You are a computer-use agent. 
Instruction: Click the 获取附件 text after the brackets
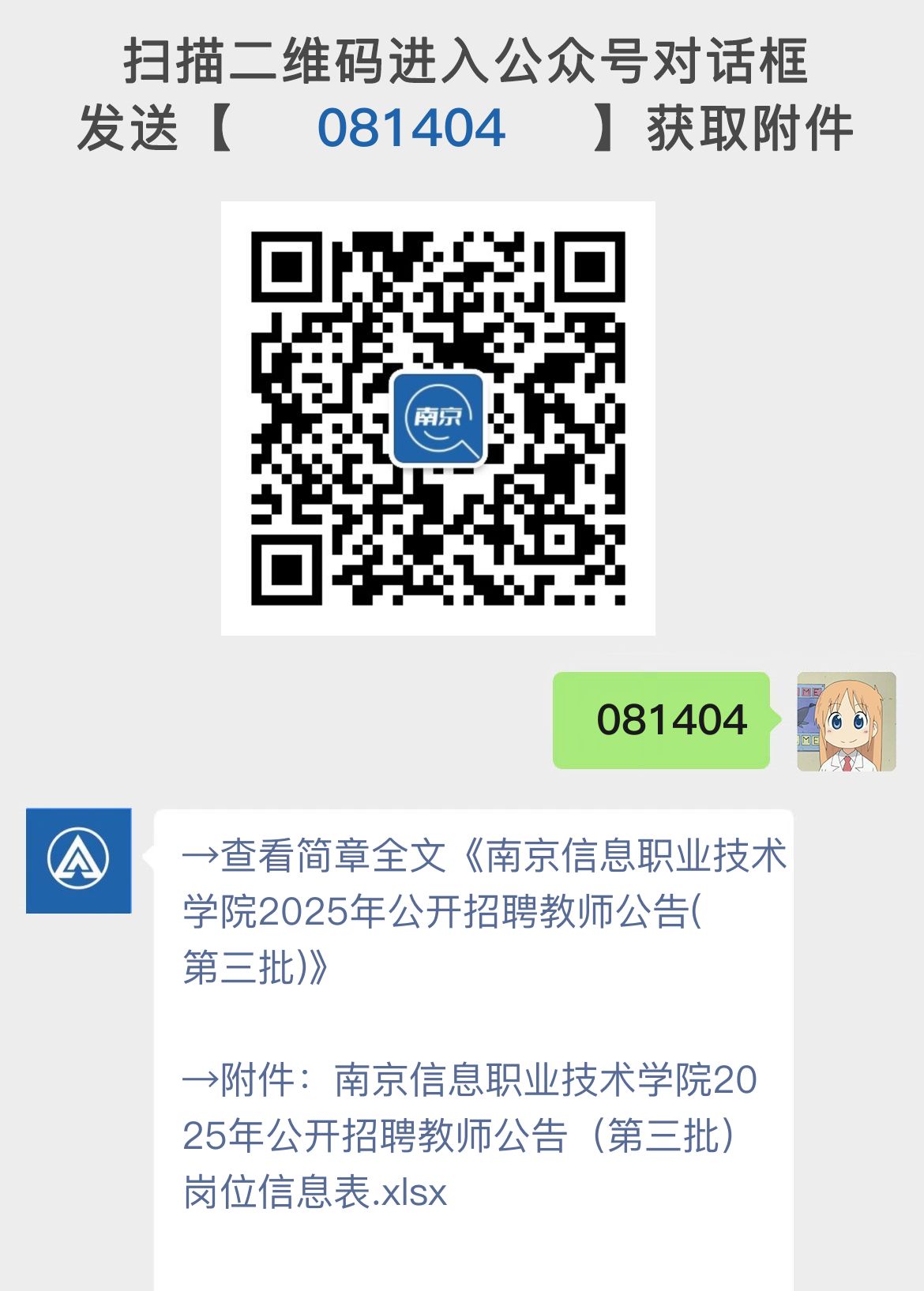[x=750, y=129]
